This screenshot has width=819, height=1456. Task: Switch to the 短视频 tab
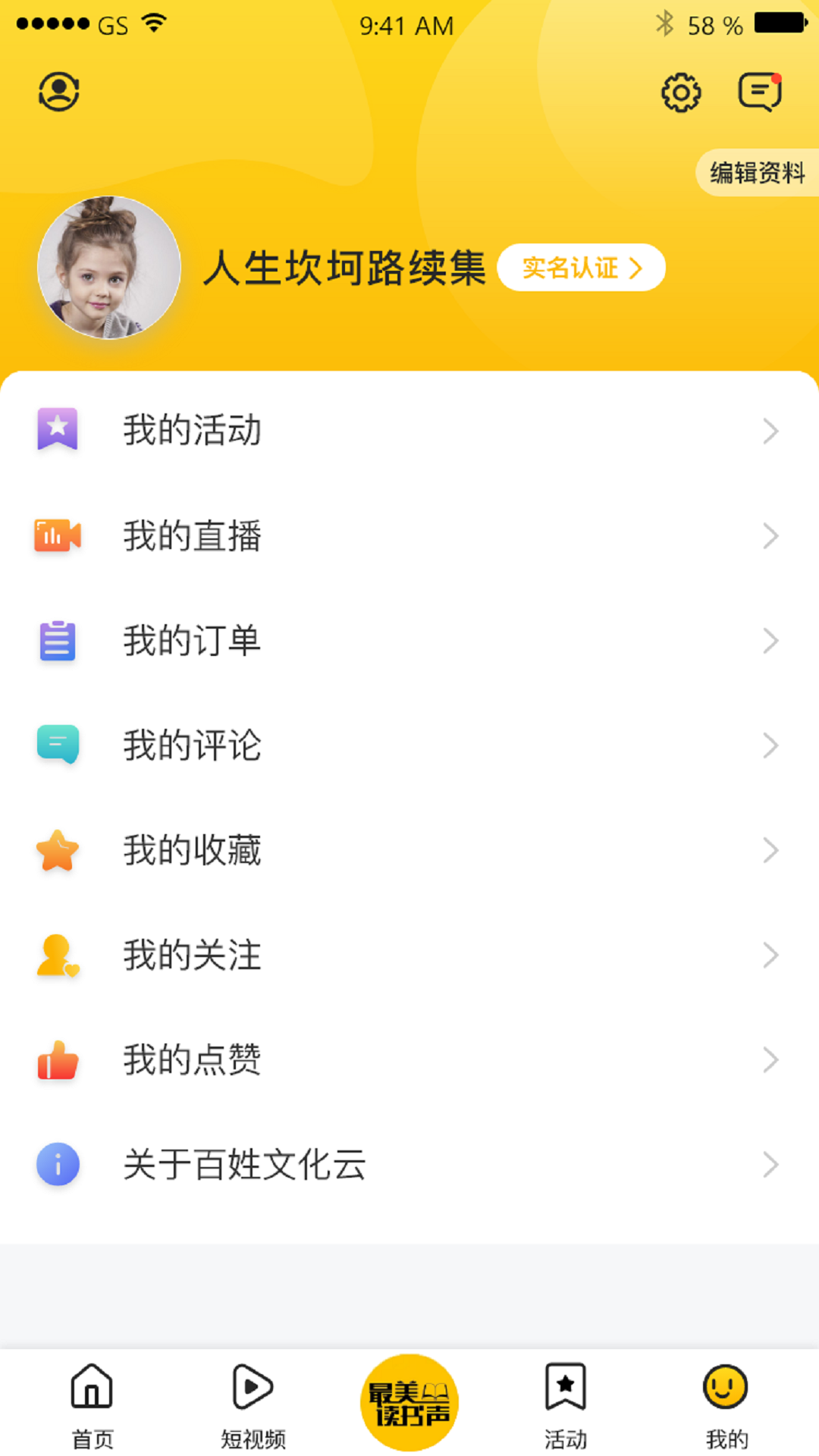pos(253,1404)
